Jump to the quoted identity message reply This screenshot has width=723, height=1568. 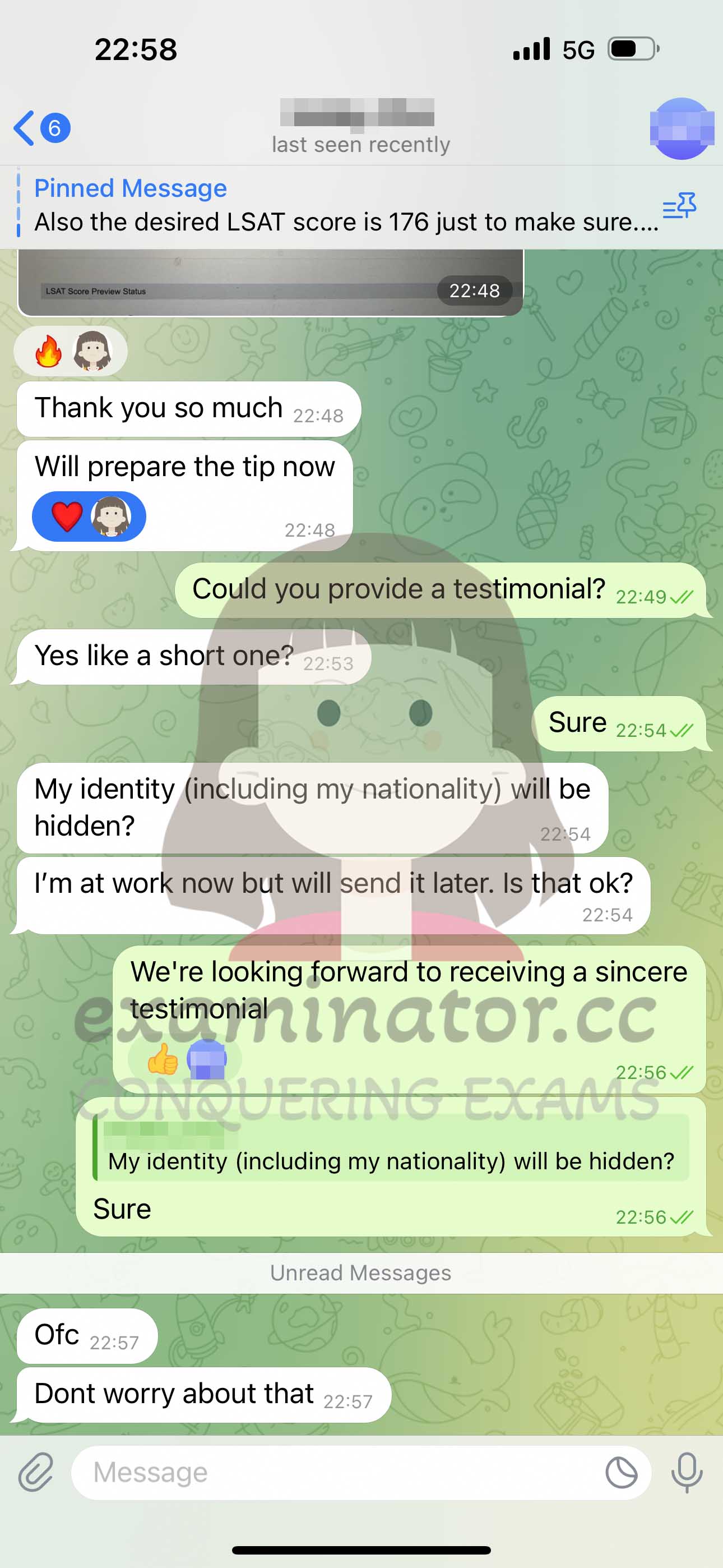391,1147
